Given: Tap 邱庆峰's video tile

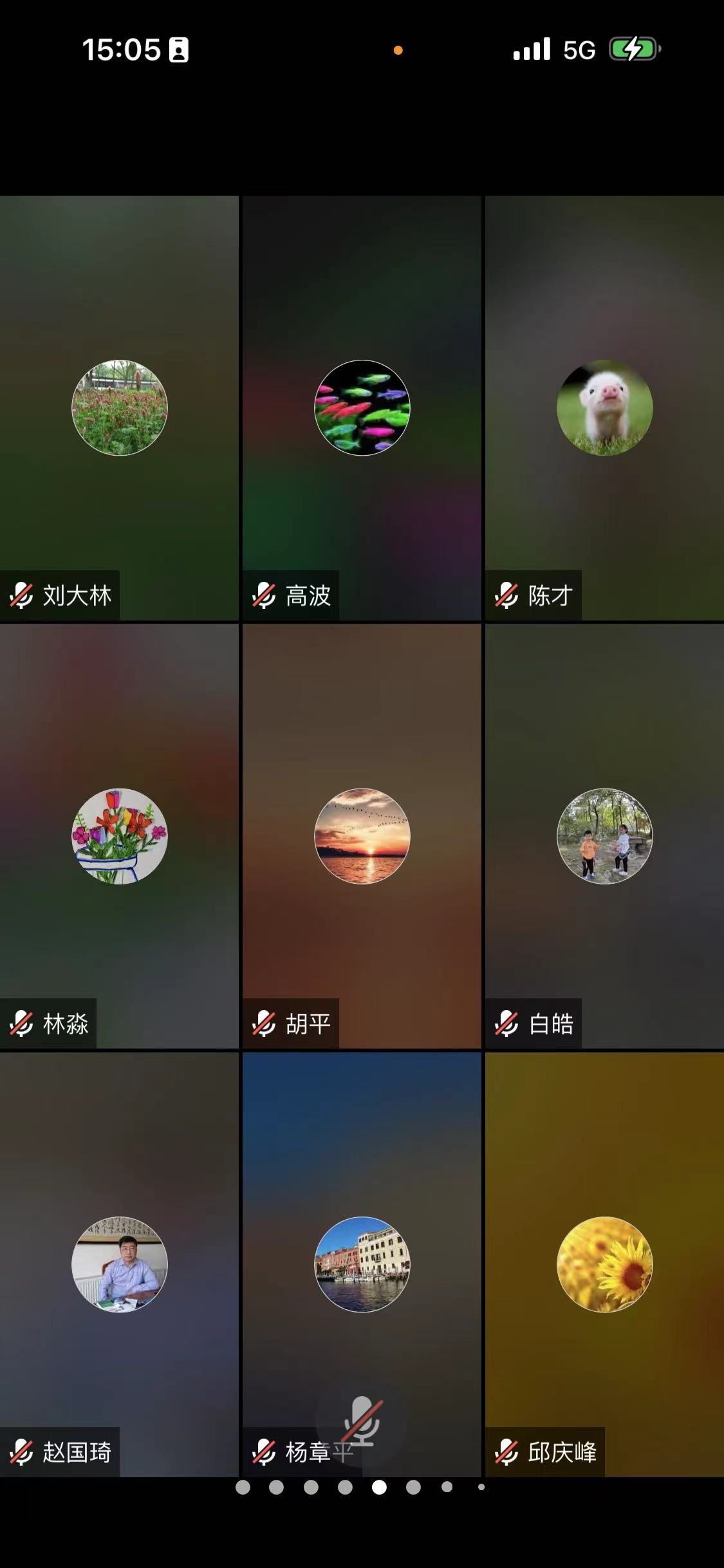Looking at the screenshot, I should [604, 1264].
